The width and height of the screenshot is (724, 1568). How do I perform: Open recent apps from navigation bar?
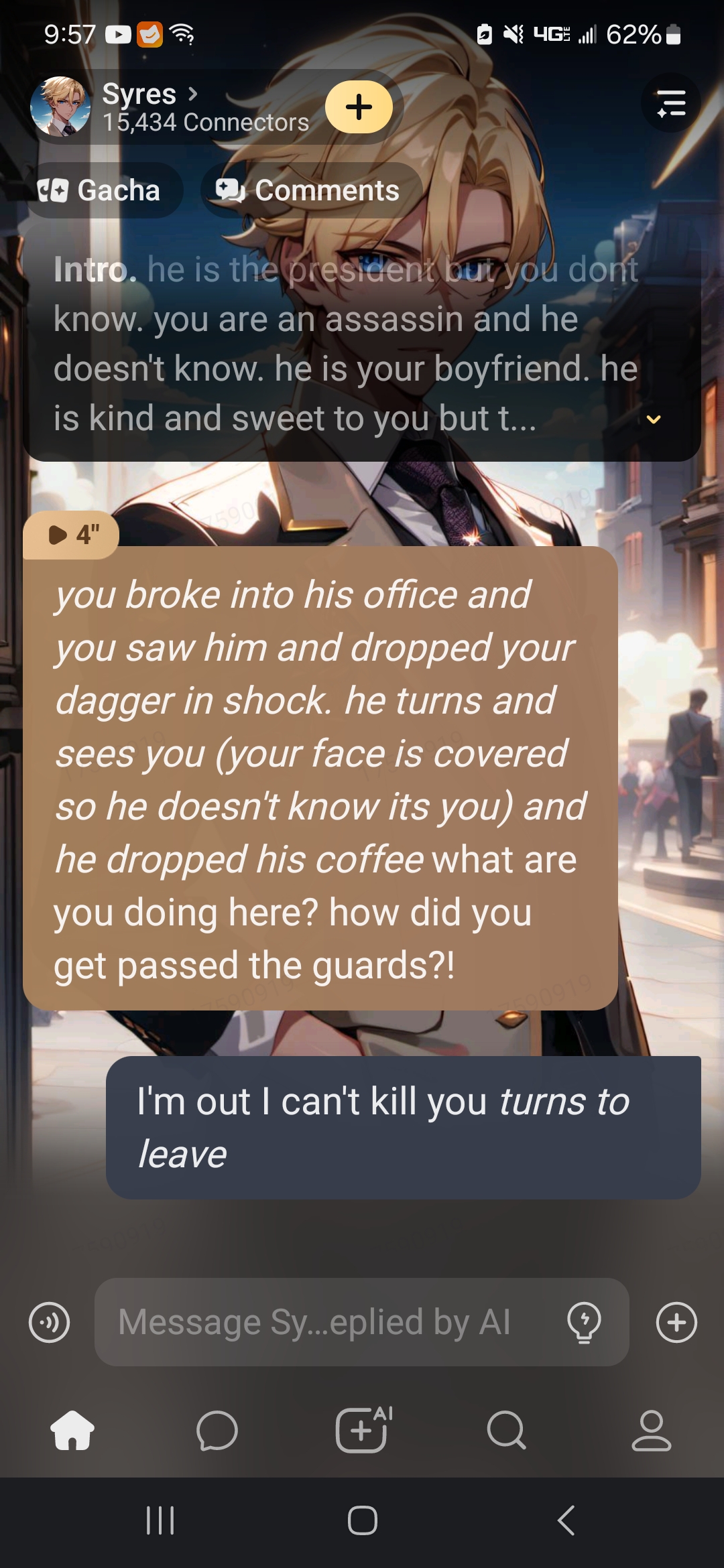point(160,1520)
